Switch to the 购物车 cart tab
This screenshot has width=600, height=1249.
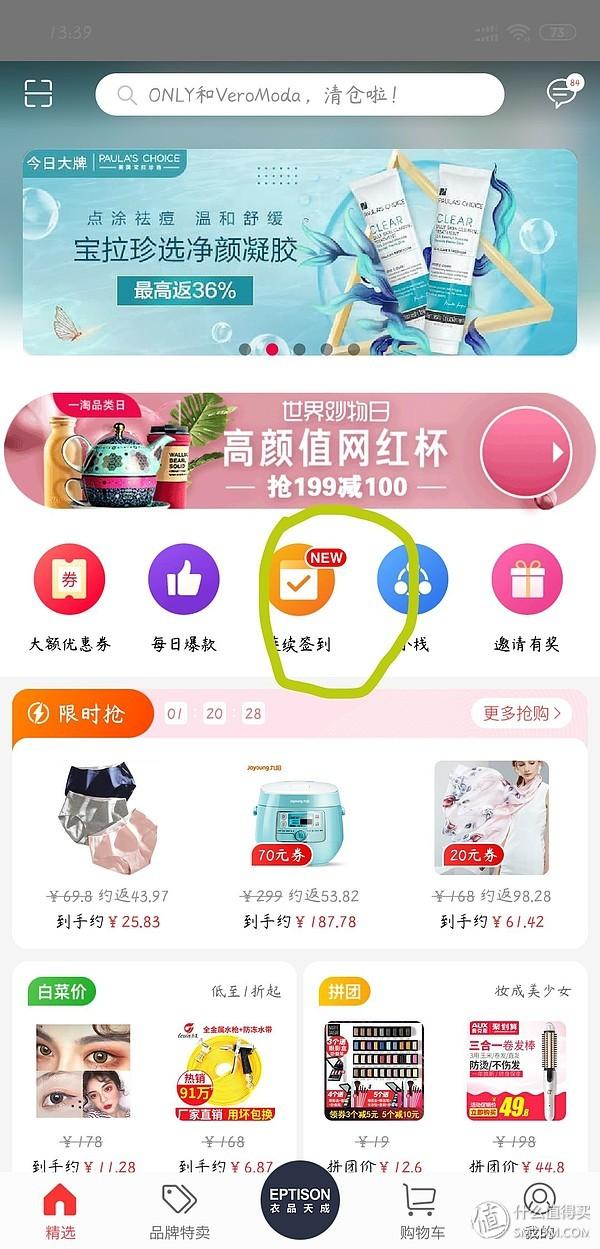pos(421,1211)
